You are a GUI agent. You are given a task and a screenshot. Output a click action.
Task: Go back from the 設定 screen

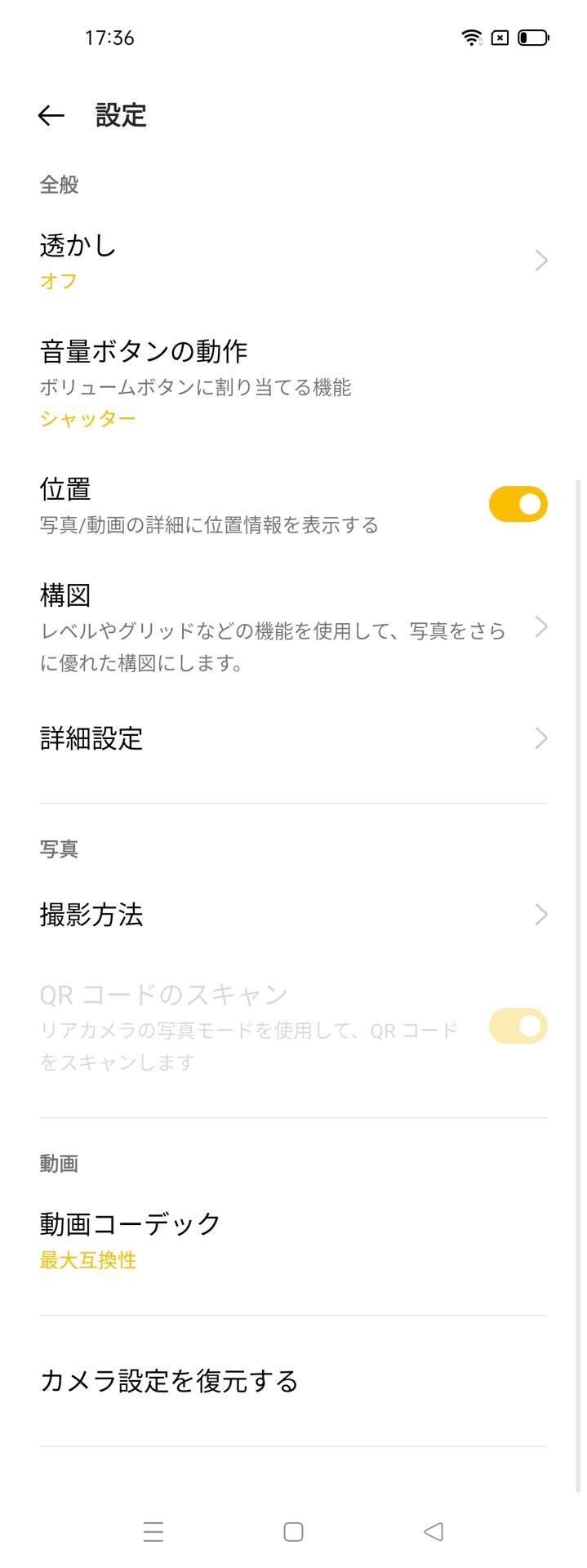click(x=51, y=116)
